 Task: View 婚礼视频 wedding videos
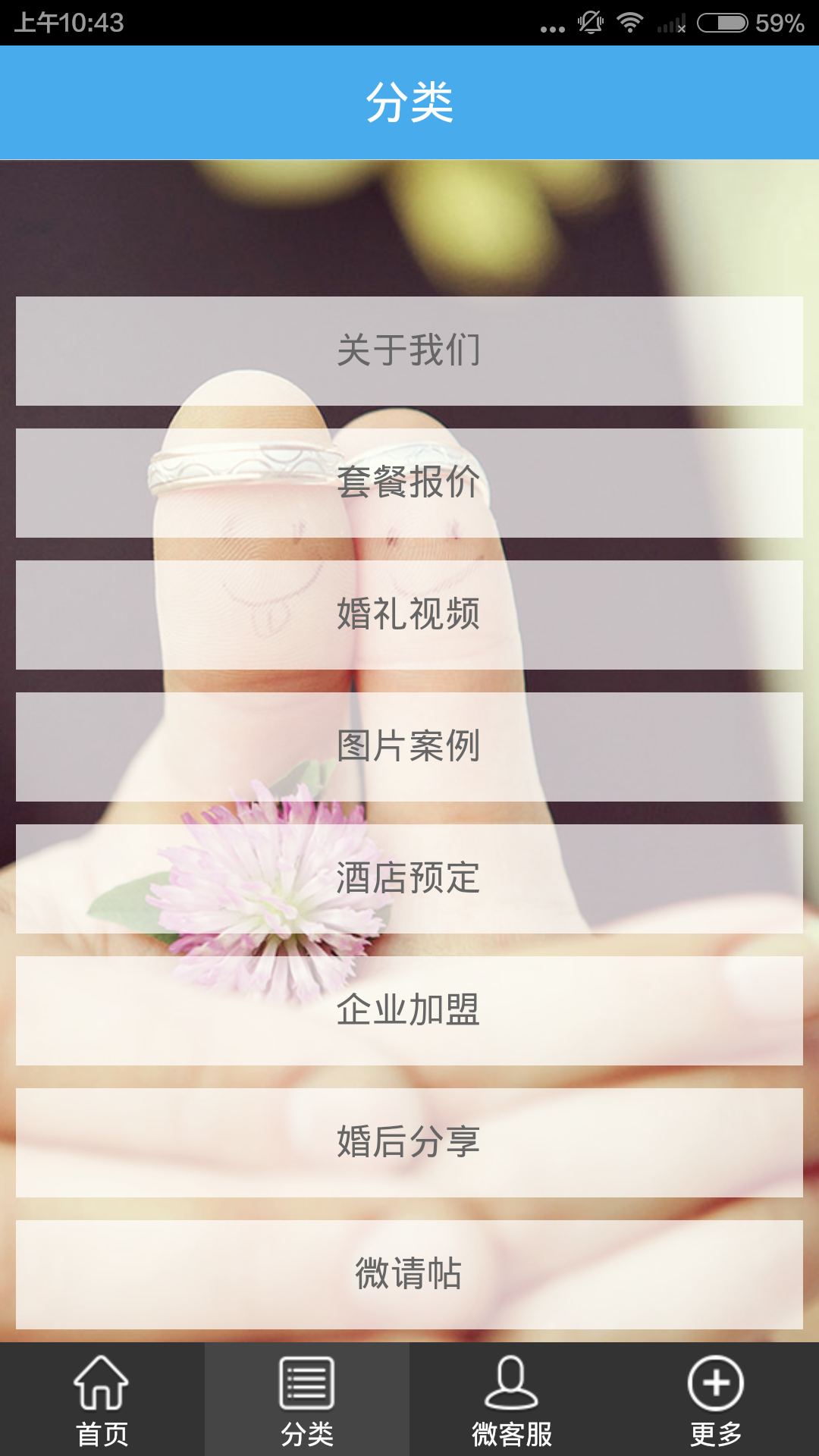click(x=409, y=614)
